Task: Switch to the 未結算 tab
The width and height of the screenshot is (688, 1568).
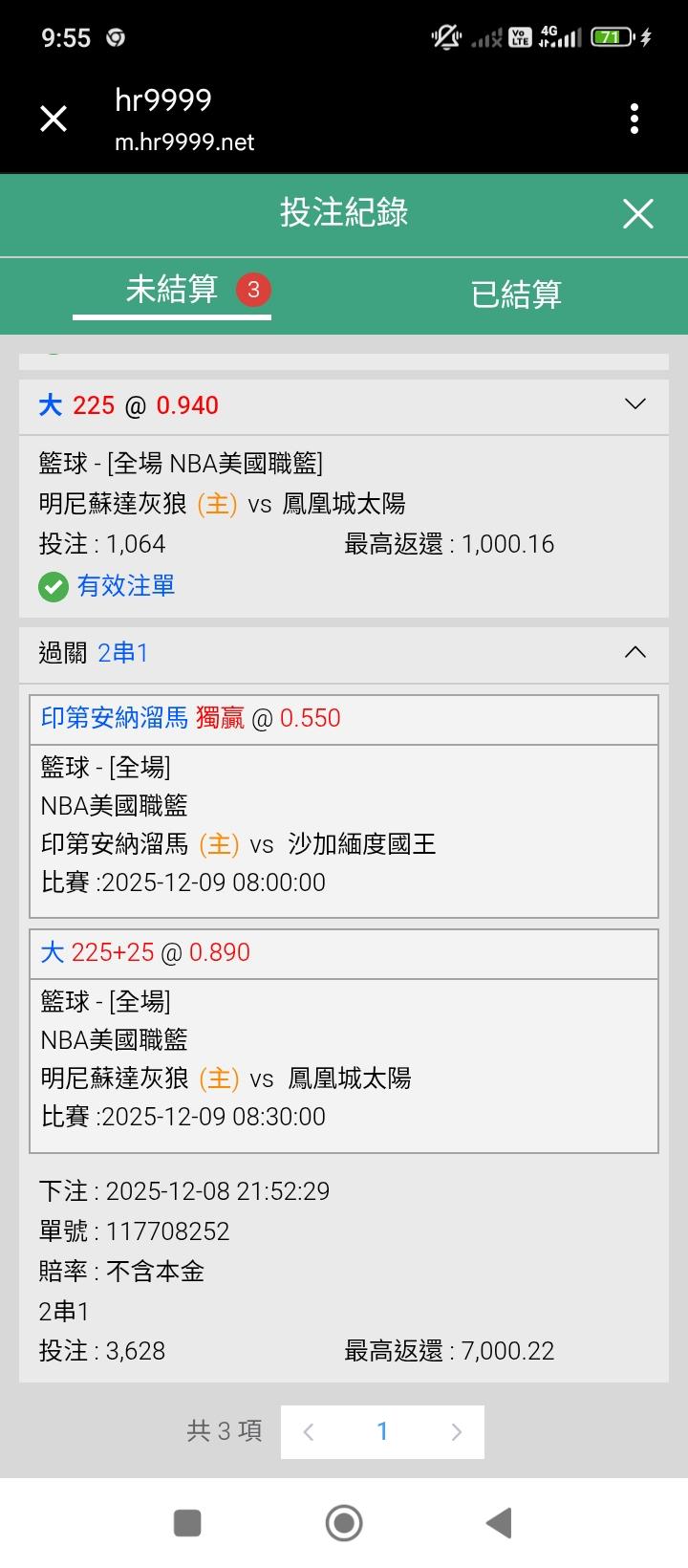Action: (x=173, y=291)
